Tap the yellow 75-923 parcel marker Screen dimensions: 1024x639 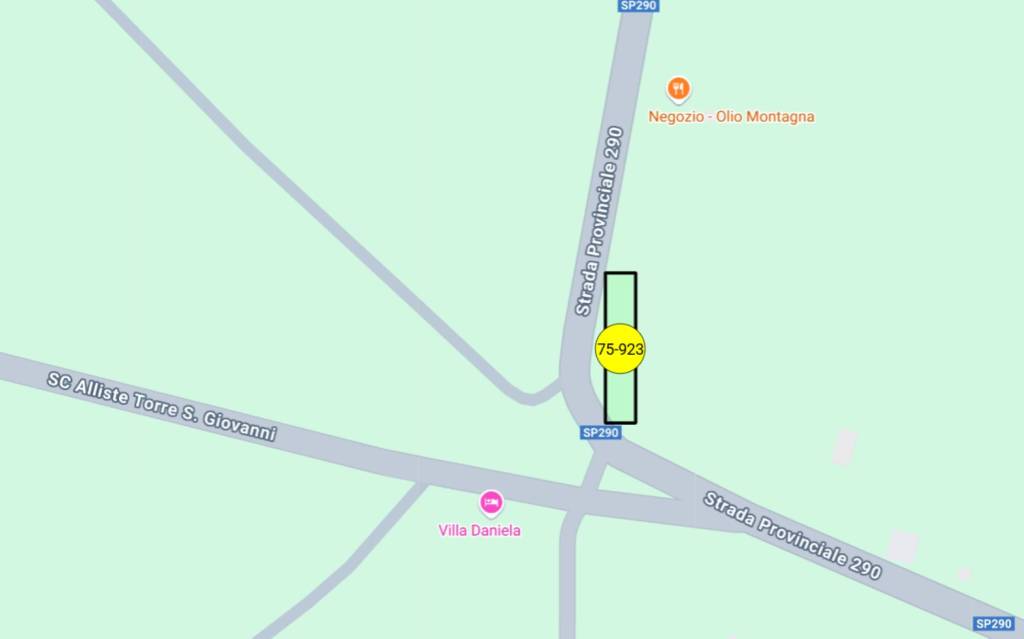coord(620,349)
